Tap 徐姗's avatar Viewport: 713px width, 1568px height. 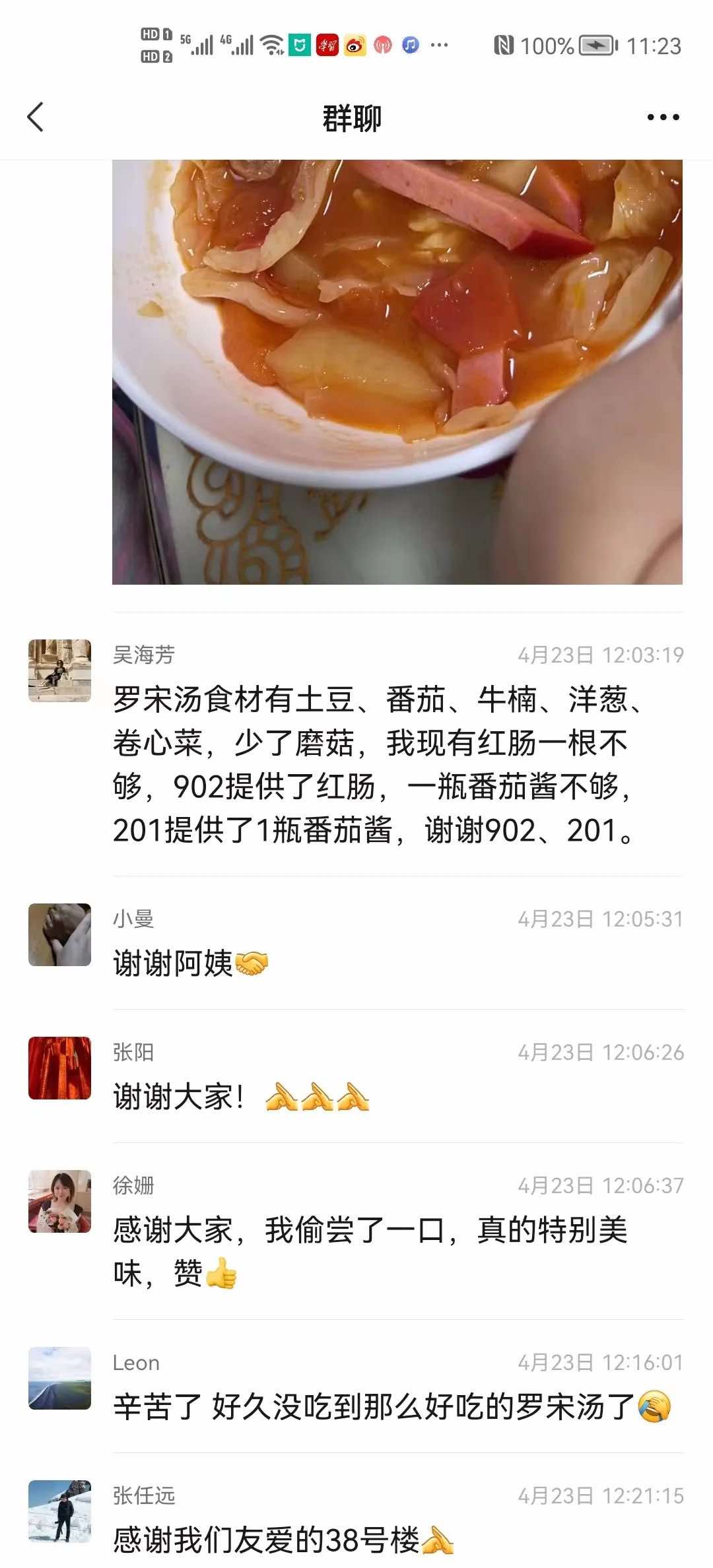pos(59,1201)
